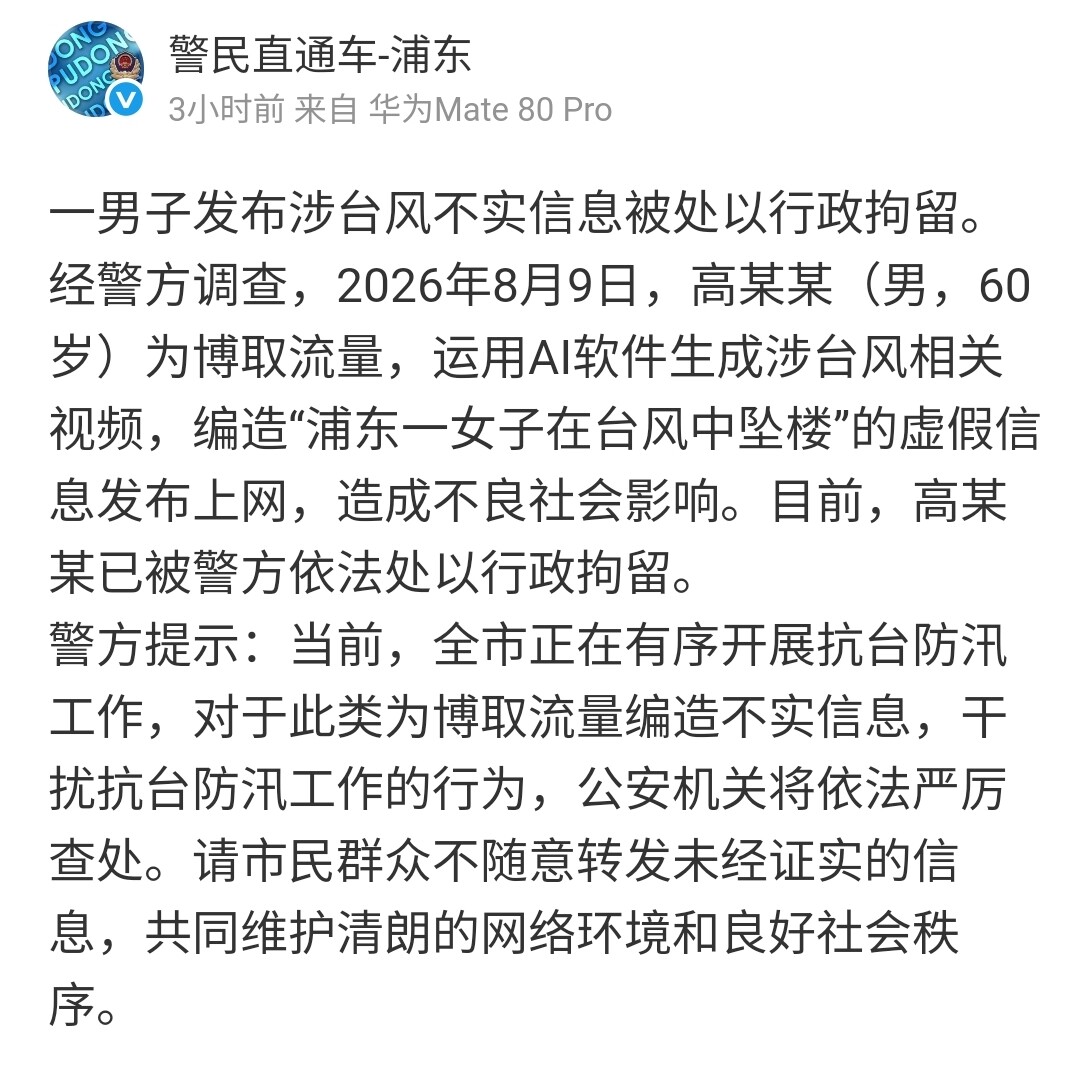
Task: Tap the account name 警民直通车-浦东
Action: click(320, 54)
